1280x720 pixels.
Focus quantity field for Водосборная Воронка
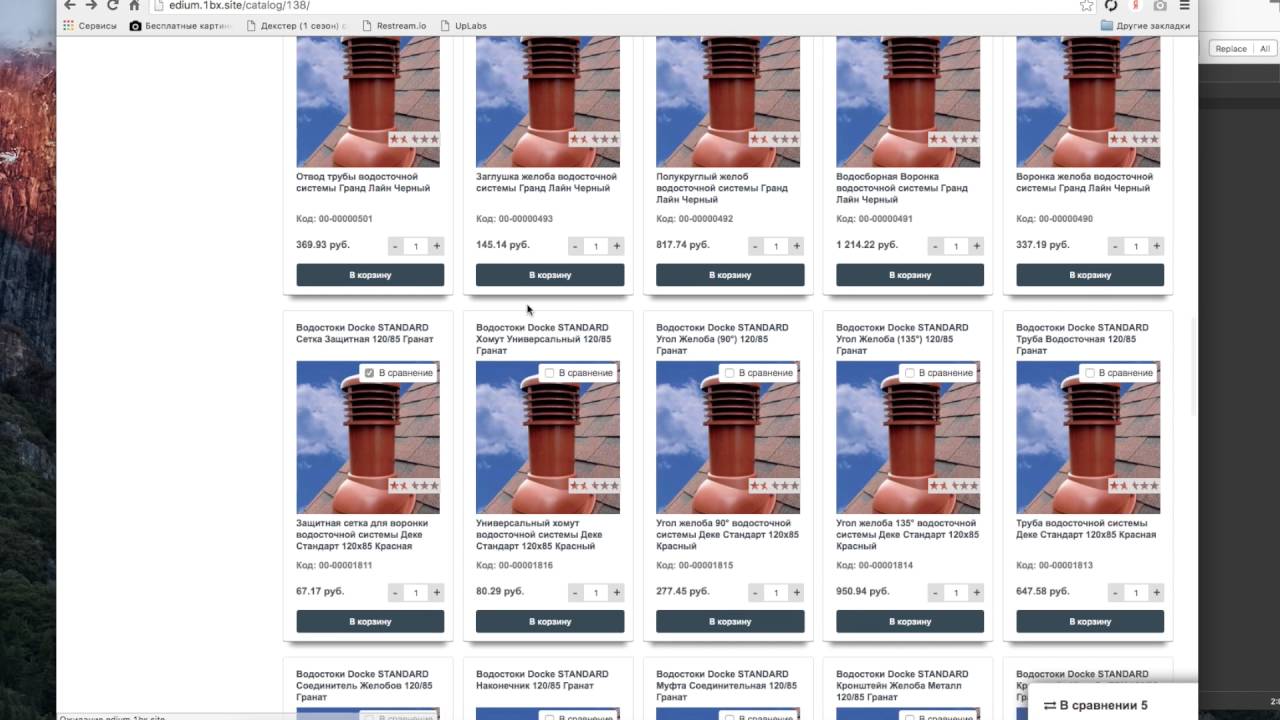(956, 246)
